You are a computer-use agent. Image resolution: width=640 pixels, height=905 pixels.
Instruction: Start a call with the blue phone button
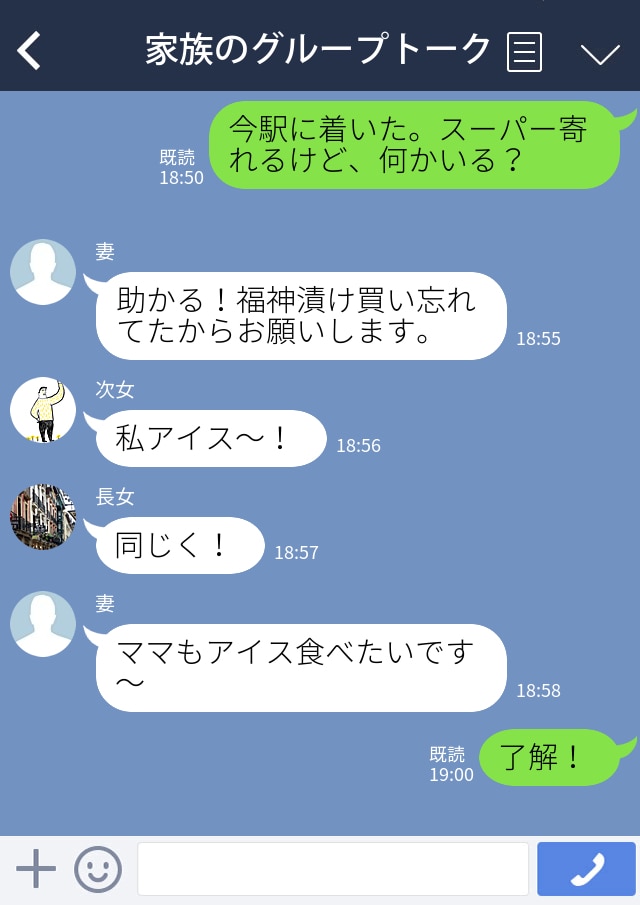(x=586, y=869)
